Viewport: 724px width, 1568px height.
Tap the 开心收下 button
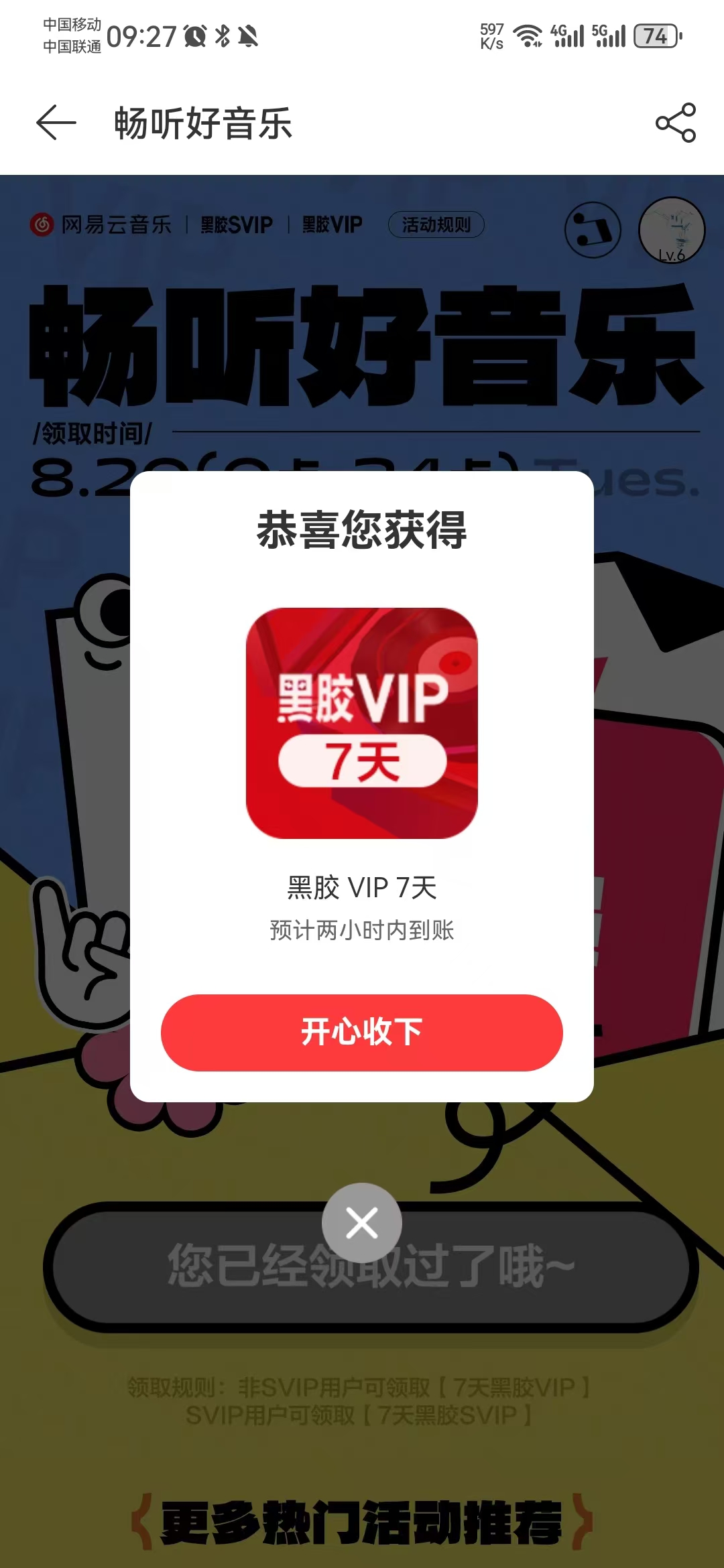tap(362, 1032)
